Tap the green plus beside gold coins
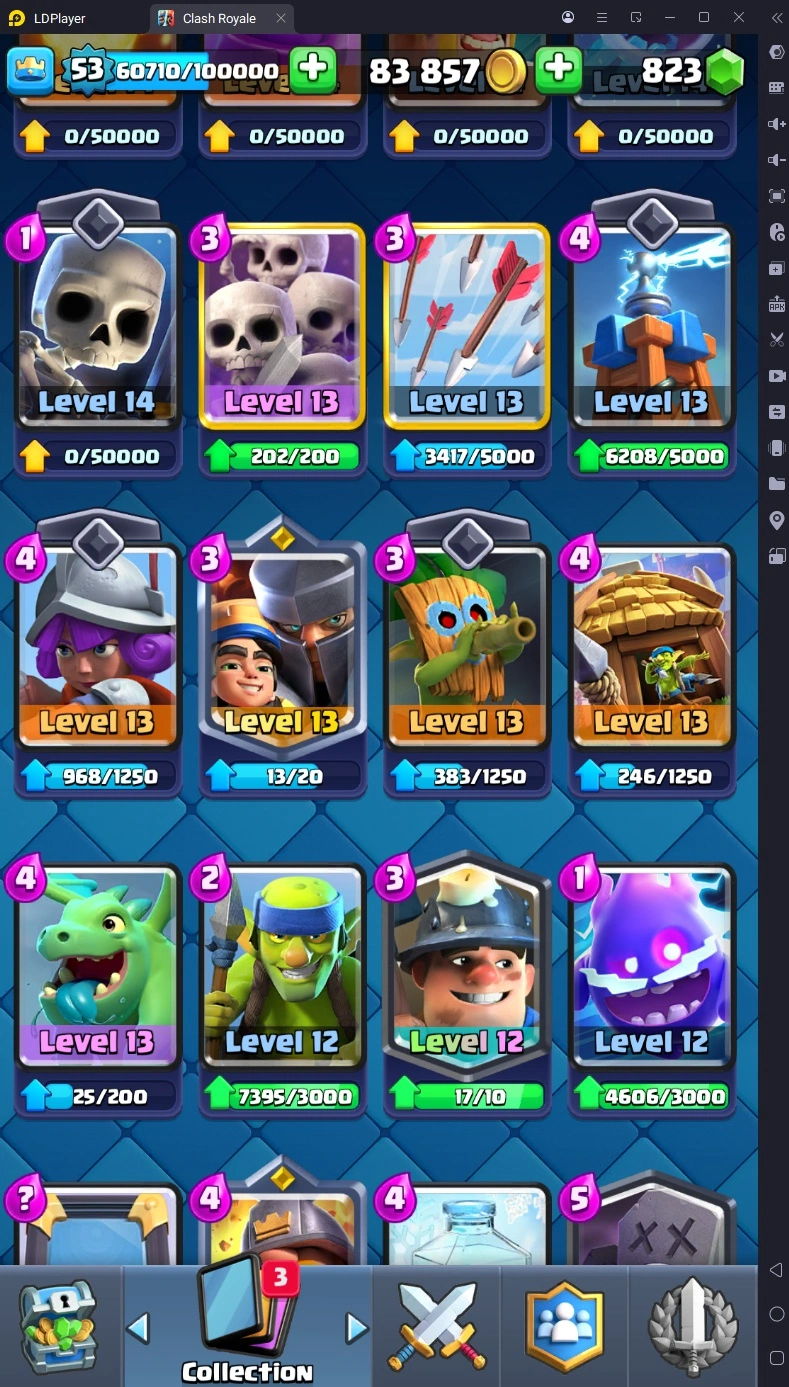The height and width of the screenshot is (1387, 789). pyautogui.click(x=559, y=70)
